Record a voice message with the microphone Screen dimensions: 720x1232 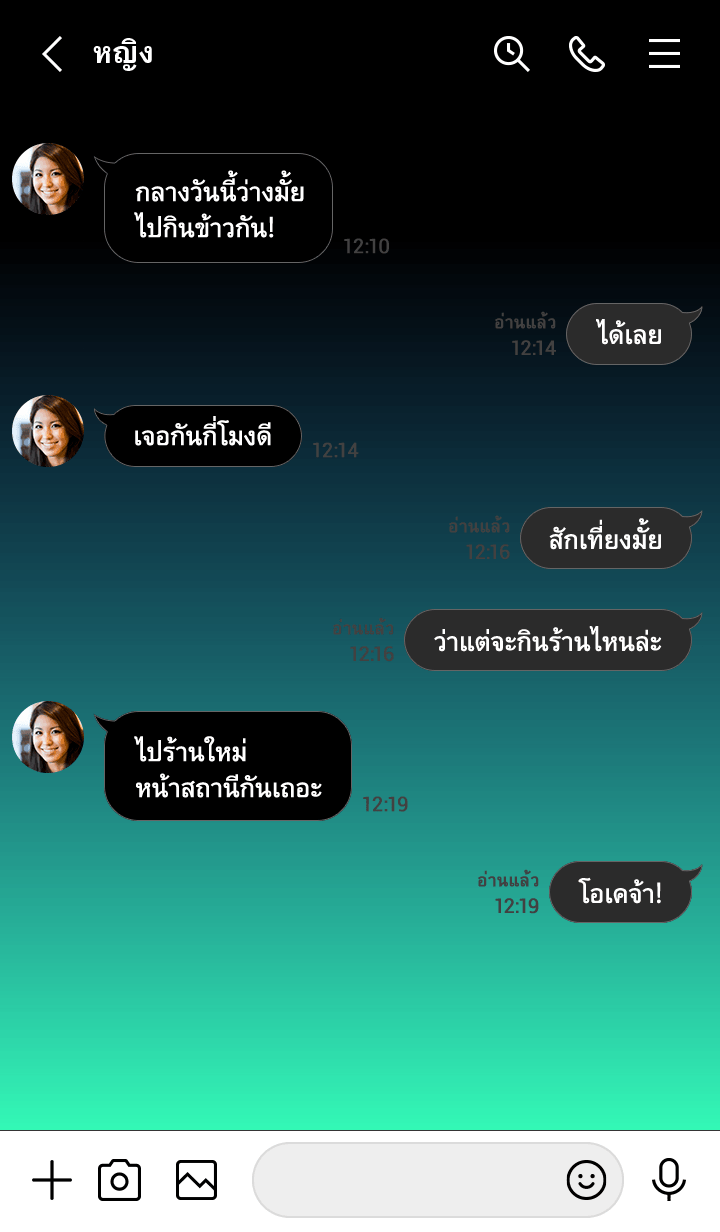[669, 1180]
